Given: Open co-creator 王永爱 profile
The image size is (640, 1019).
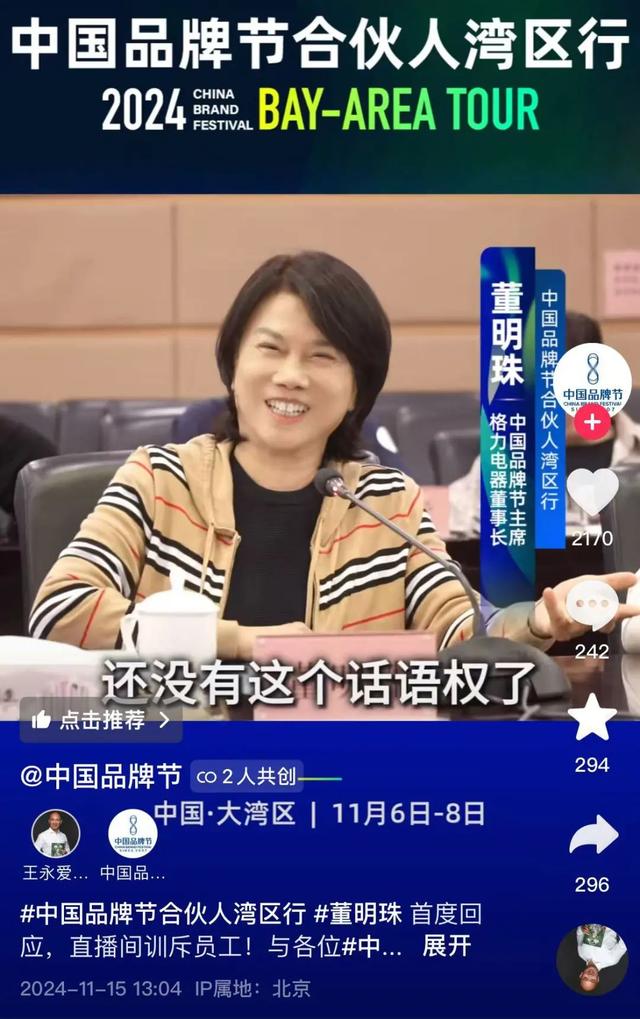Looking at the screenshot, I should pos(56,835).
